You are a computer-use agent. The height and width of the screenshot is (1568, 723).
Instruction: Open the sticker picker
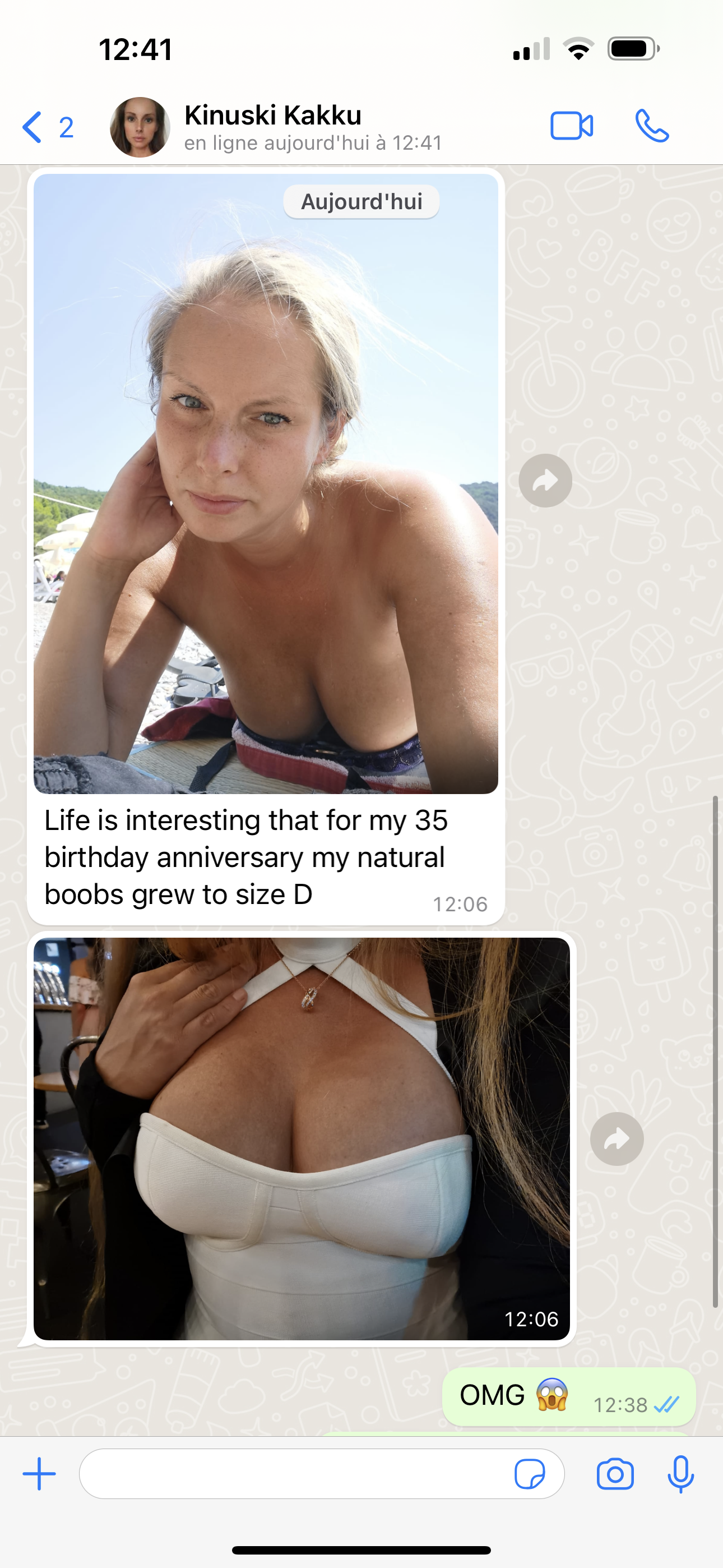[x=530, y=1474]
